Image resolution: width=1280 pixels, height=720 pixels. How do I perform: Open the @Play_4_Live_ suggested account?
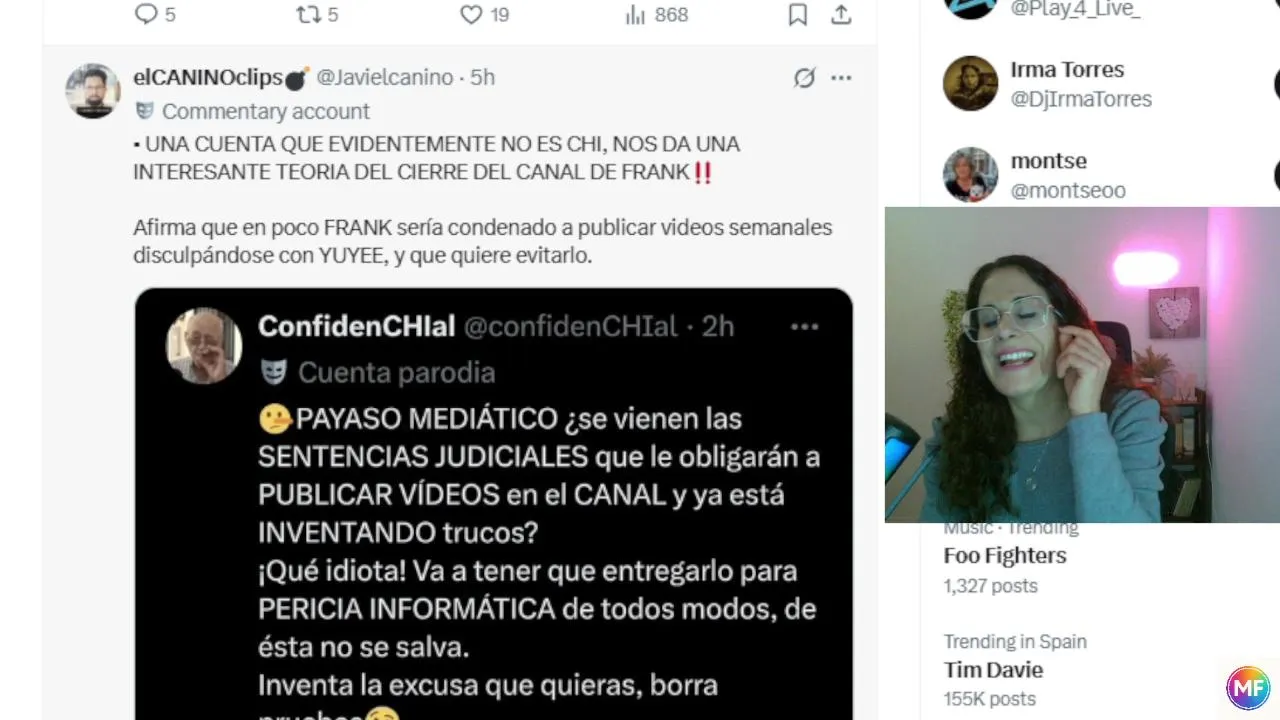pos(1075,9)
